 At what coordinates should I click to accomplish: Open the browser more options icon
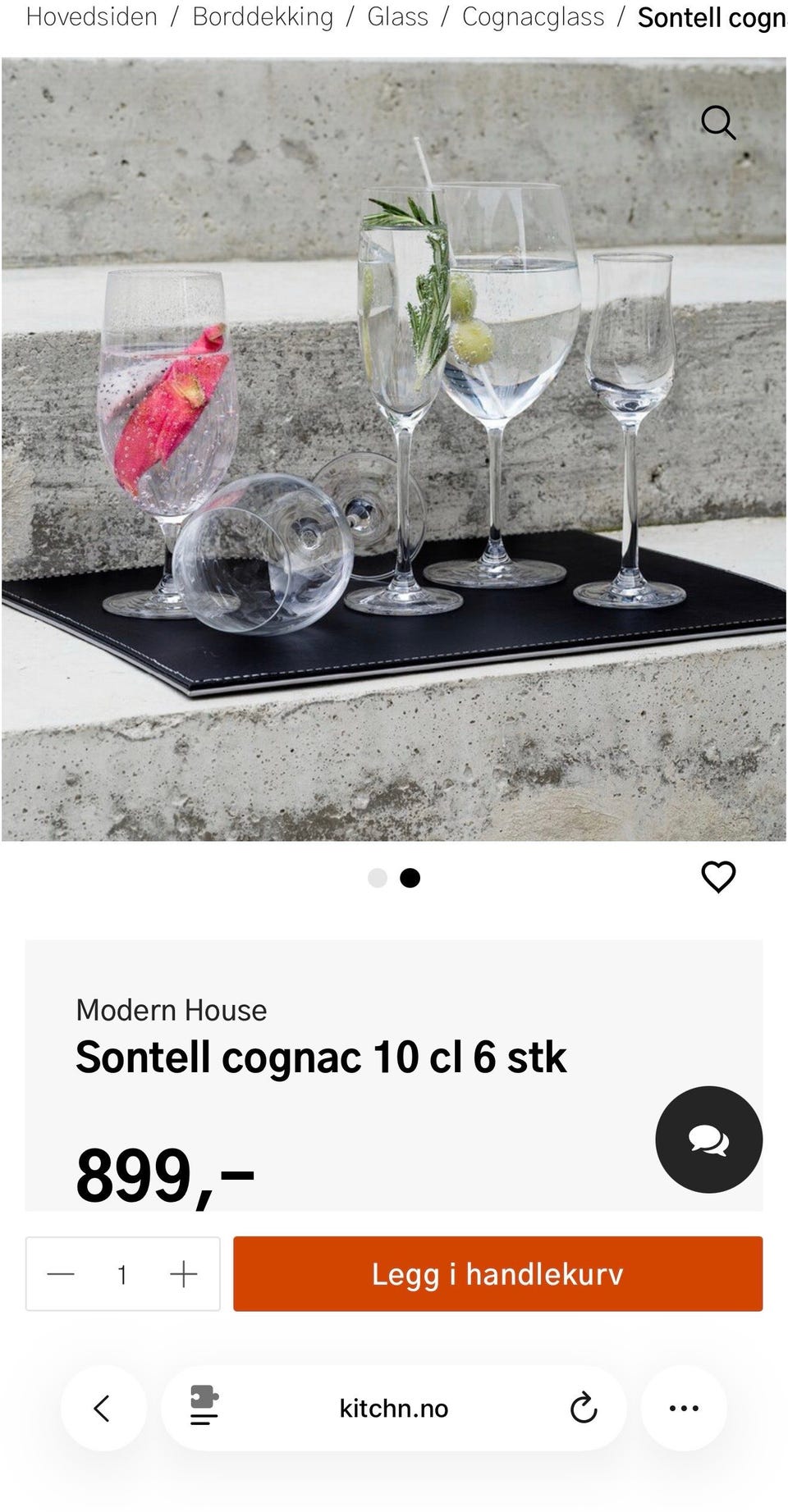pos(684,1409)
